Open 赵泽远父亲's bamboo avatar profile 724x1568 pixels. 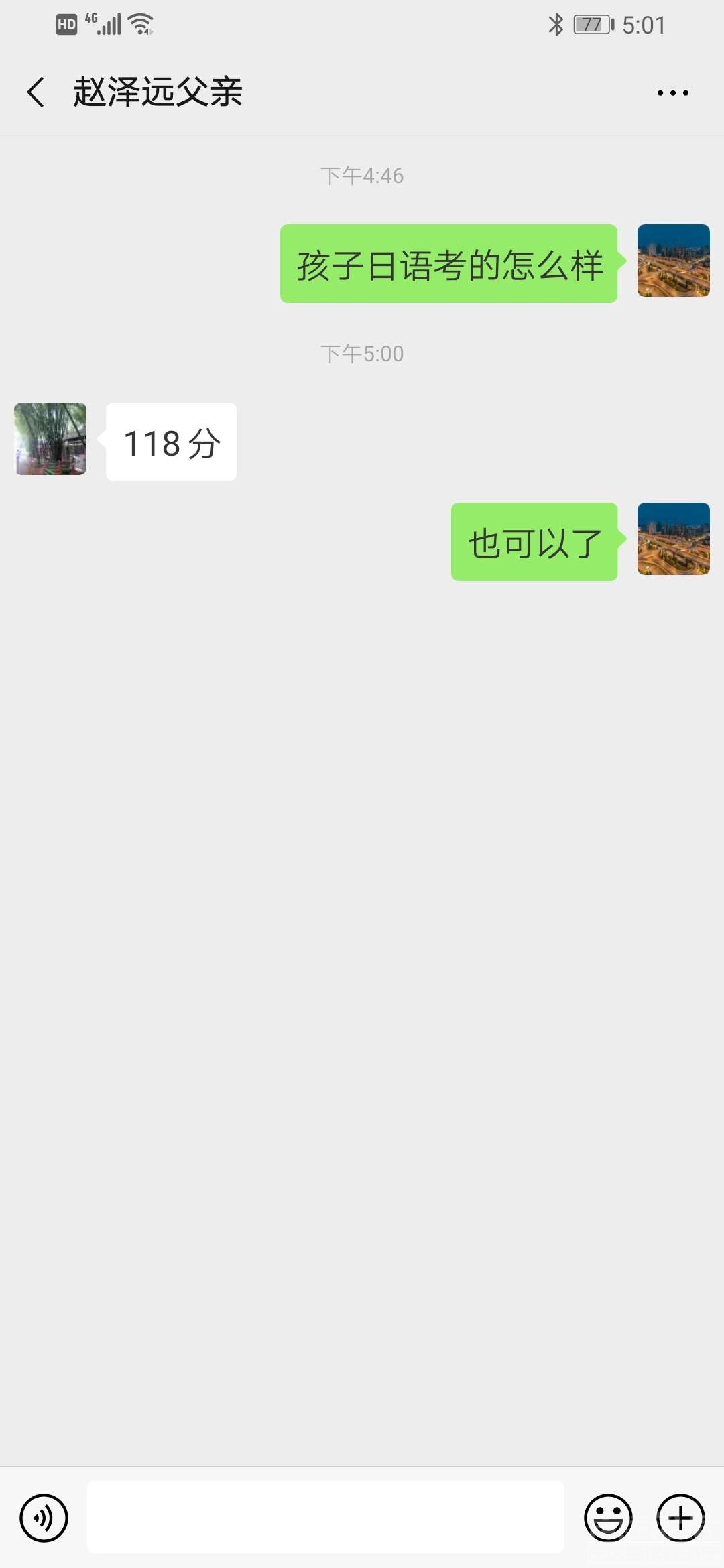pyautogui.click(x=50, y=439)
